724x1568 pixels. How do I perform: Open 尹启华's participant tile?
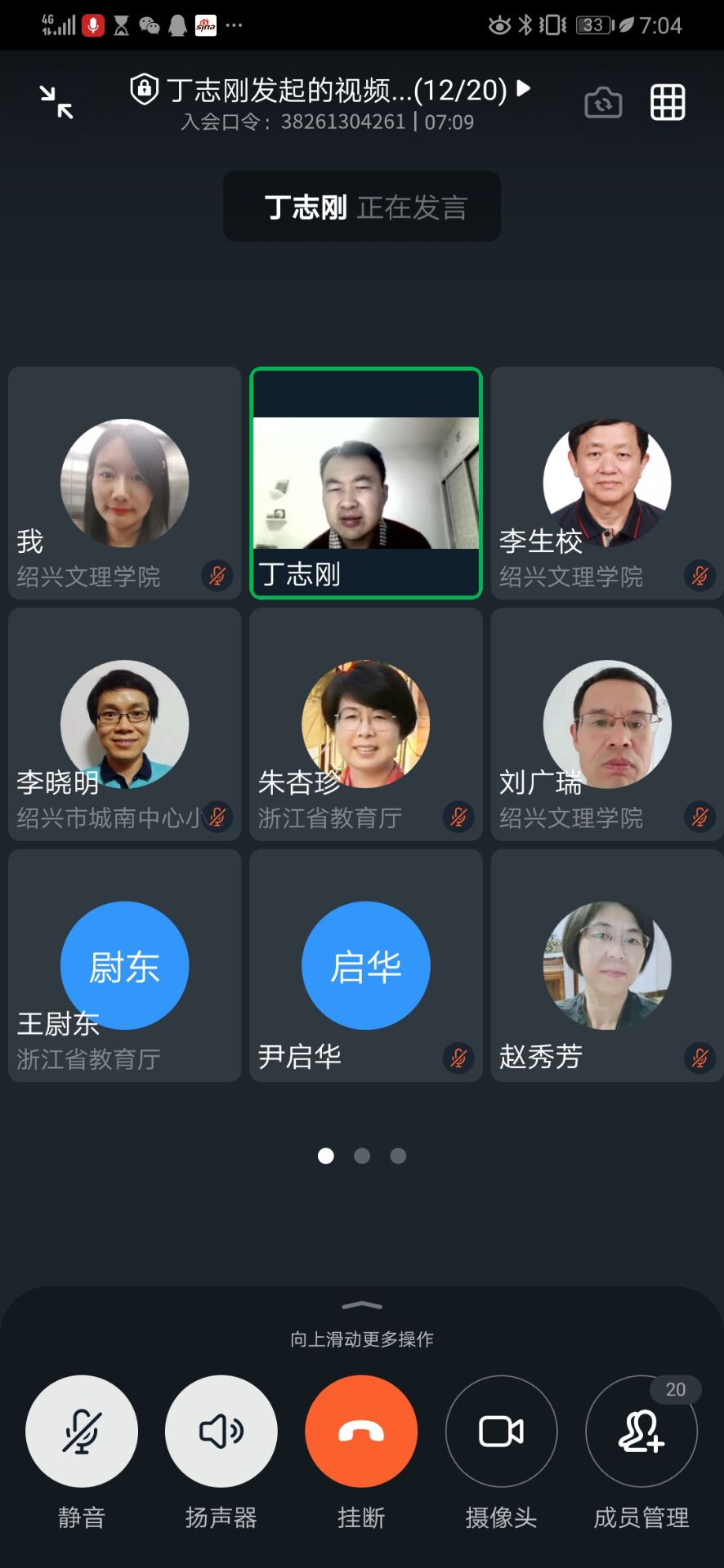tap(365, 965)
